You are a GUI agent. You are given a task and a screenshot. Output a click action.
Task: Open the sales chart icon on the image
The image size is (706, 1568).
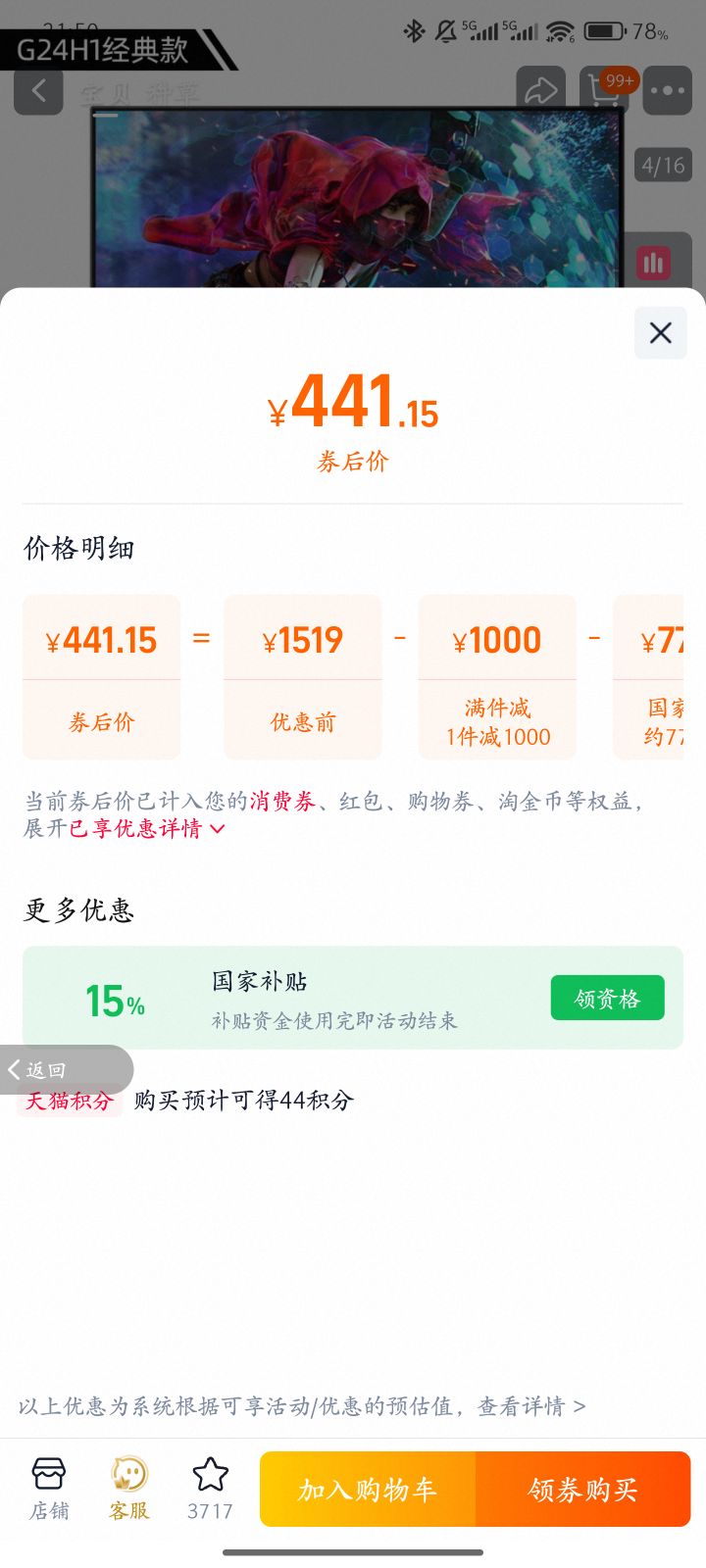coord(653,263)
